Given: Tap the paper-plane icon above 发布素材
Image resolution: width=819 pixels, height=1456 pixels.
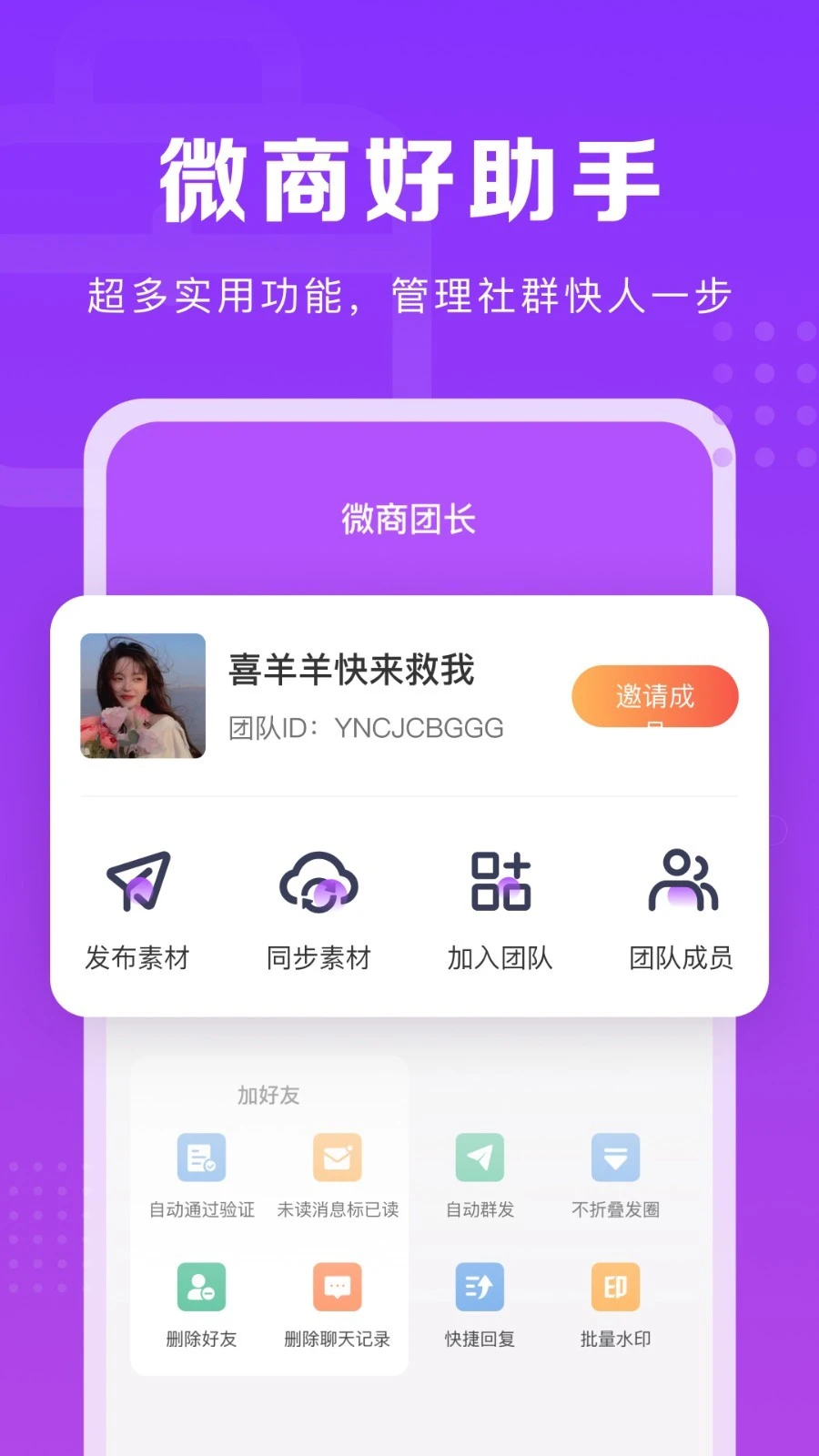Looking at the screenshot, I should (x=136, y=881).
